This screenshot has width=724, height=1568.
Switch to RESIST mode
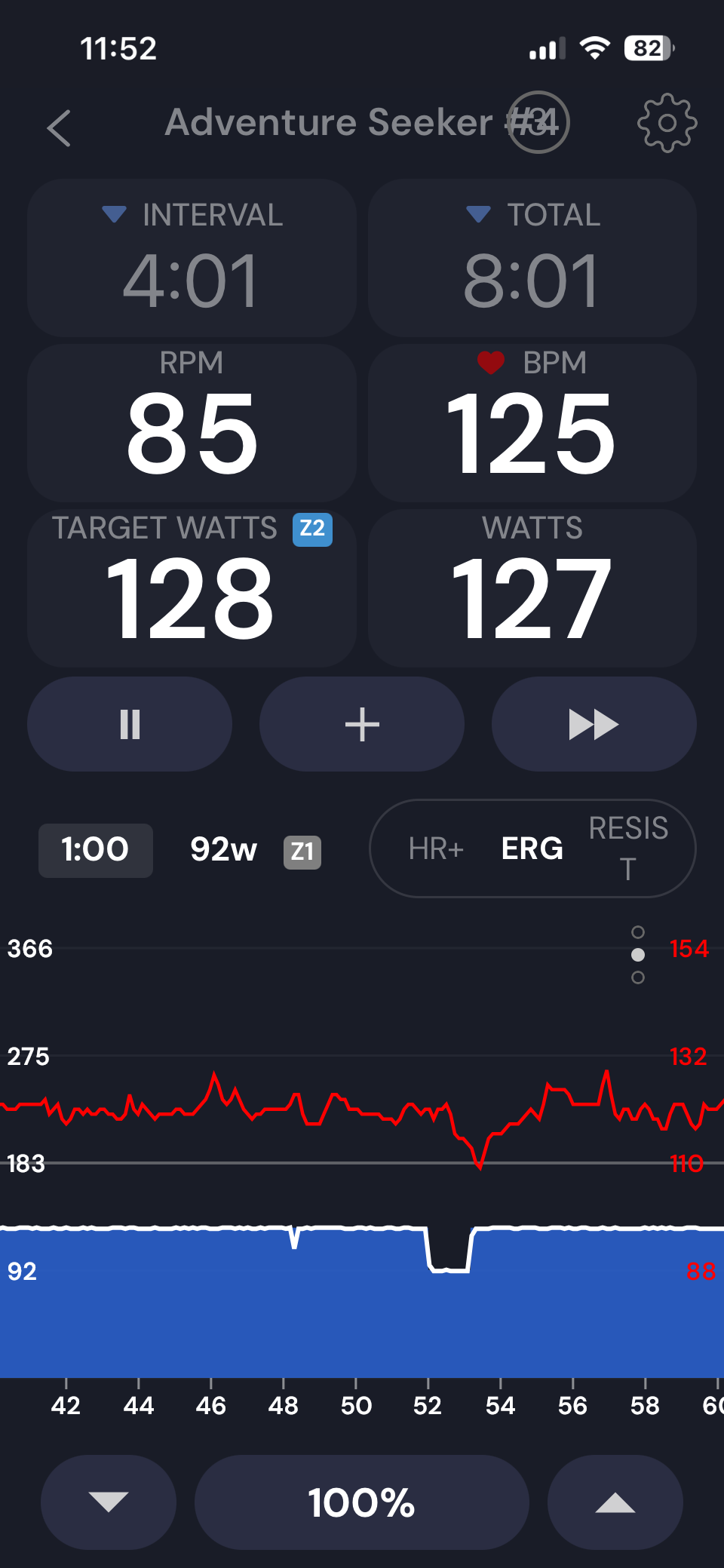tap(628, 848)
